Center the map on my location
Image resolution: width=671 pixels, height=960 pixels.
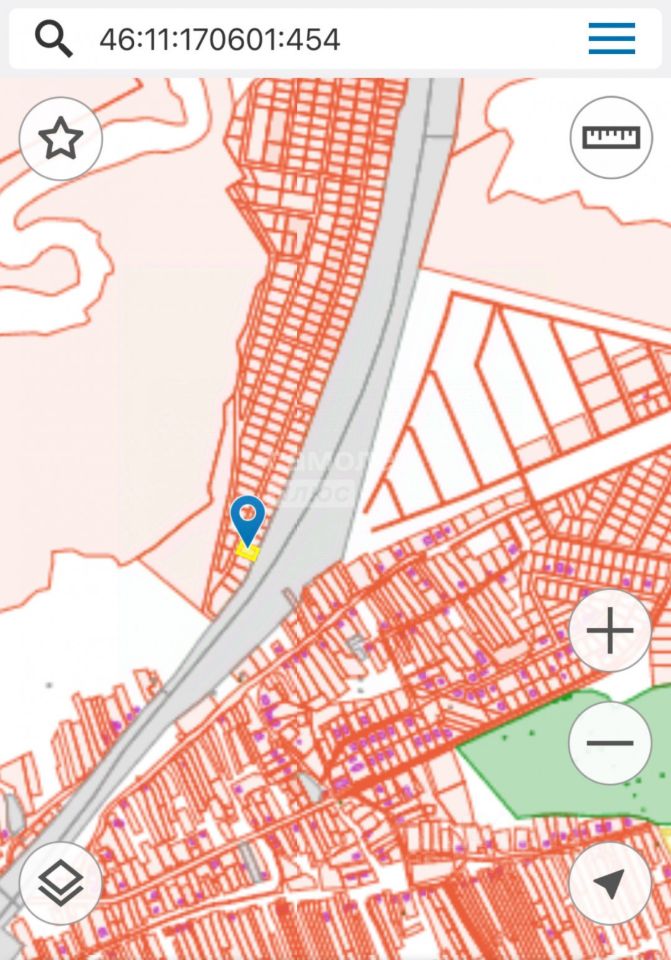coord(609,882)
